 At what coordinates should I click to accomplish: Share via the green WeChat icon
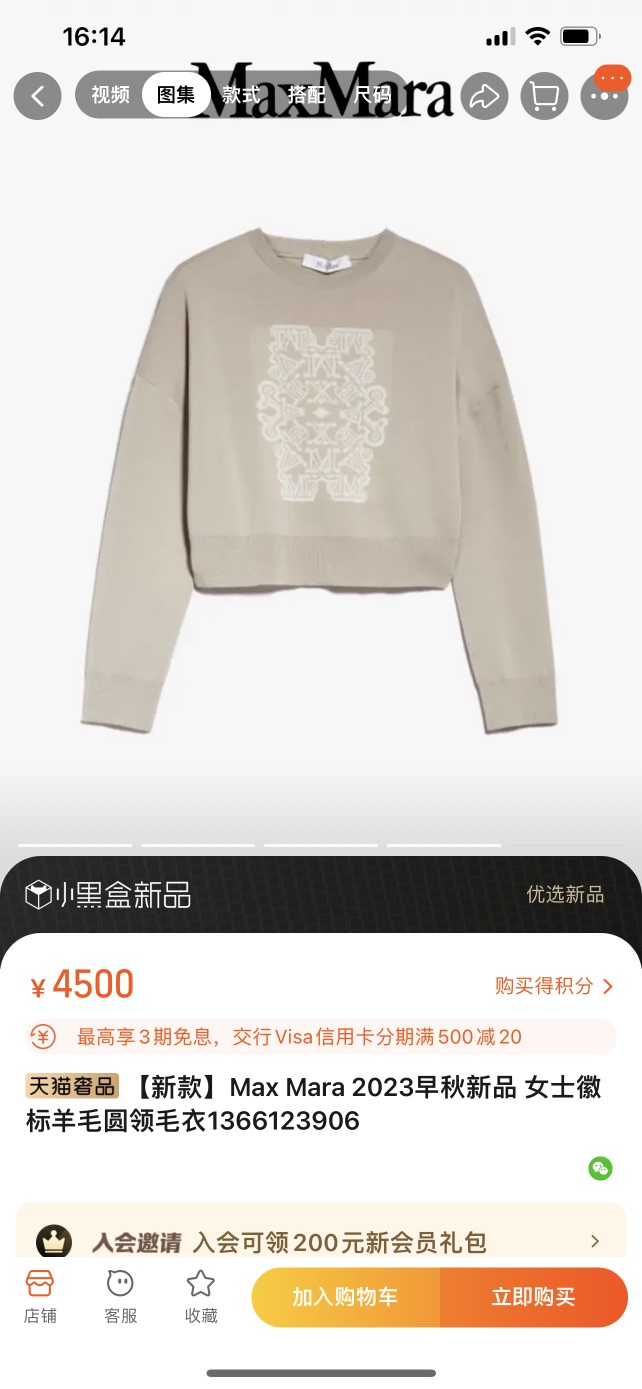pyautogui.click(x=600, y=1168)
